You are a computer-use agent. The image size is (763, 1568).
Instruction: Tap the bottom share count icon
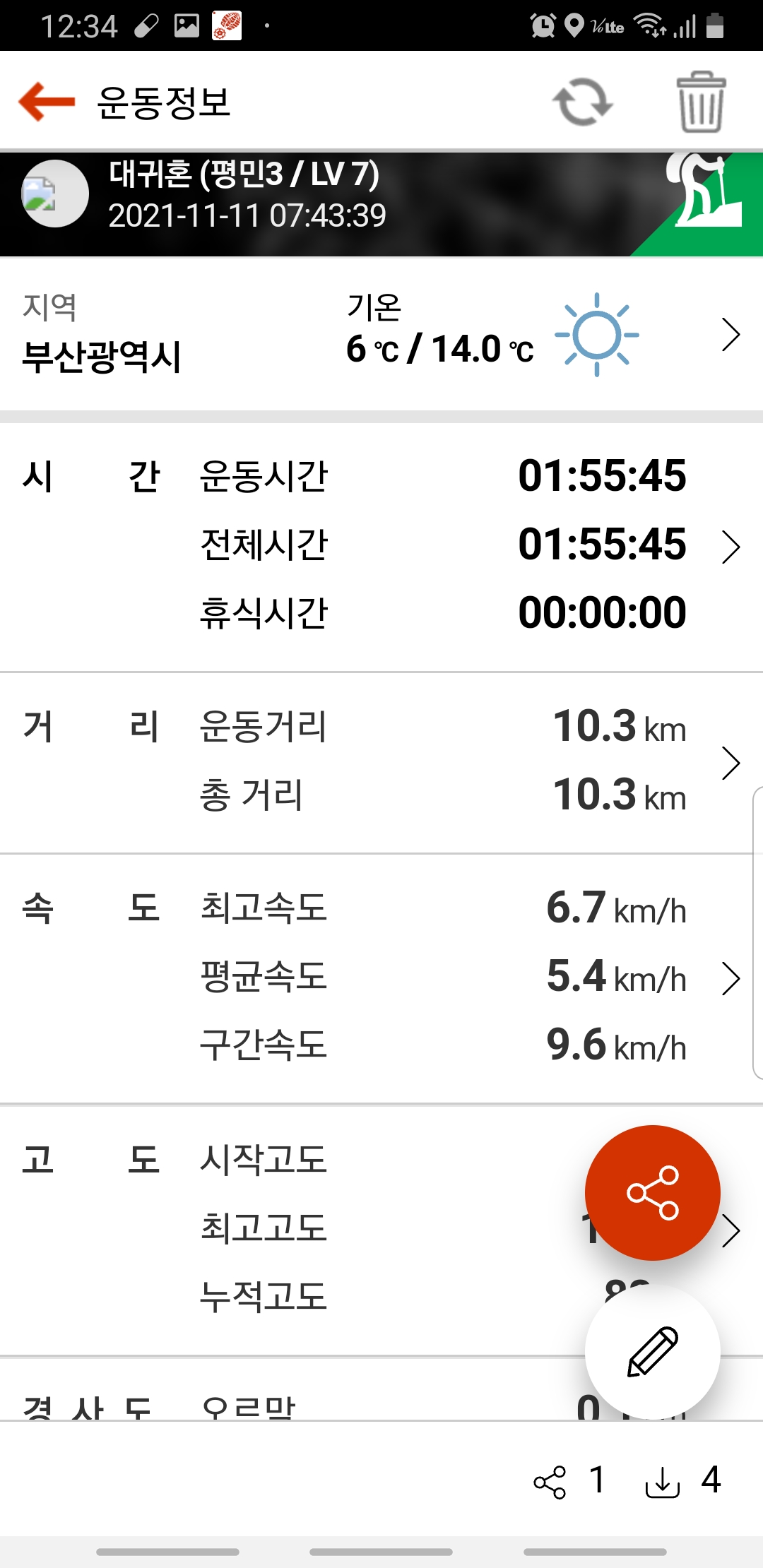pos(550,1482)
